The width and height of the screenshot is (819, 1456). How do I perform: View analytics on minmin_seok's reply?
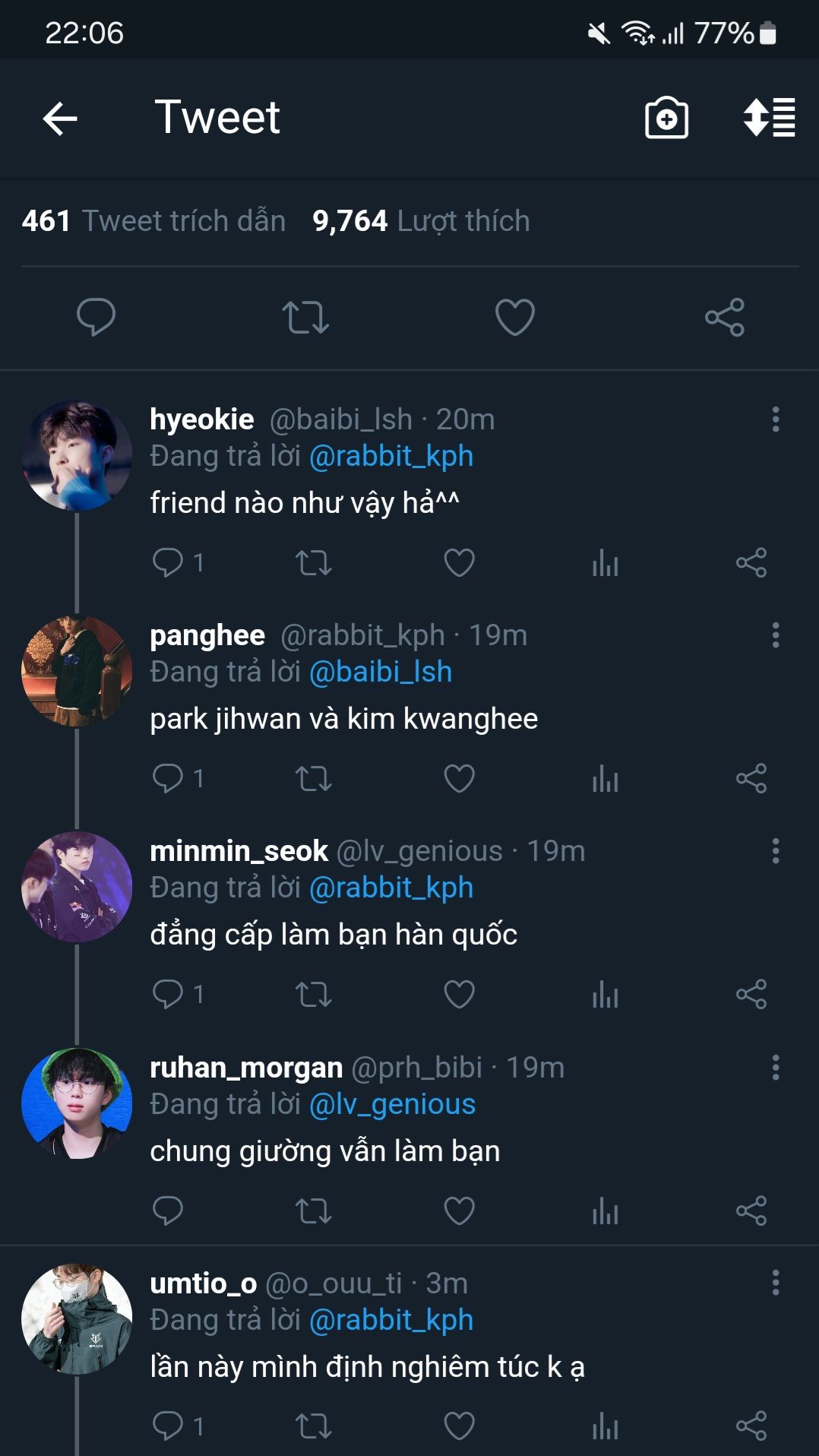[605, 995]
